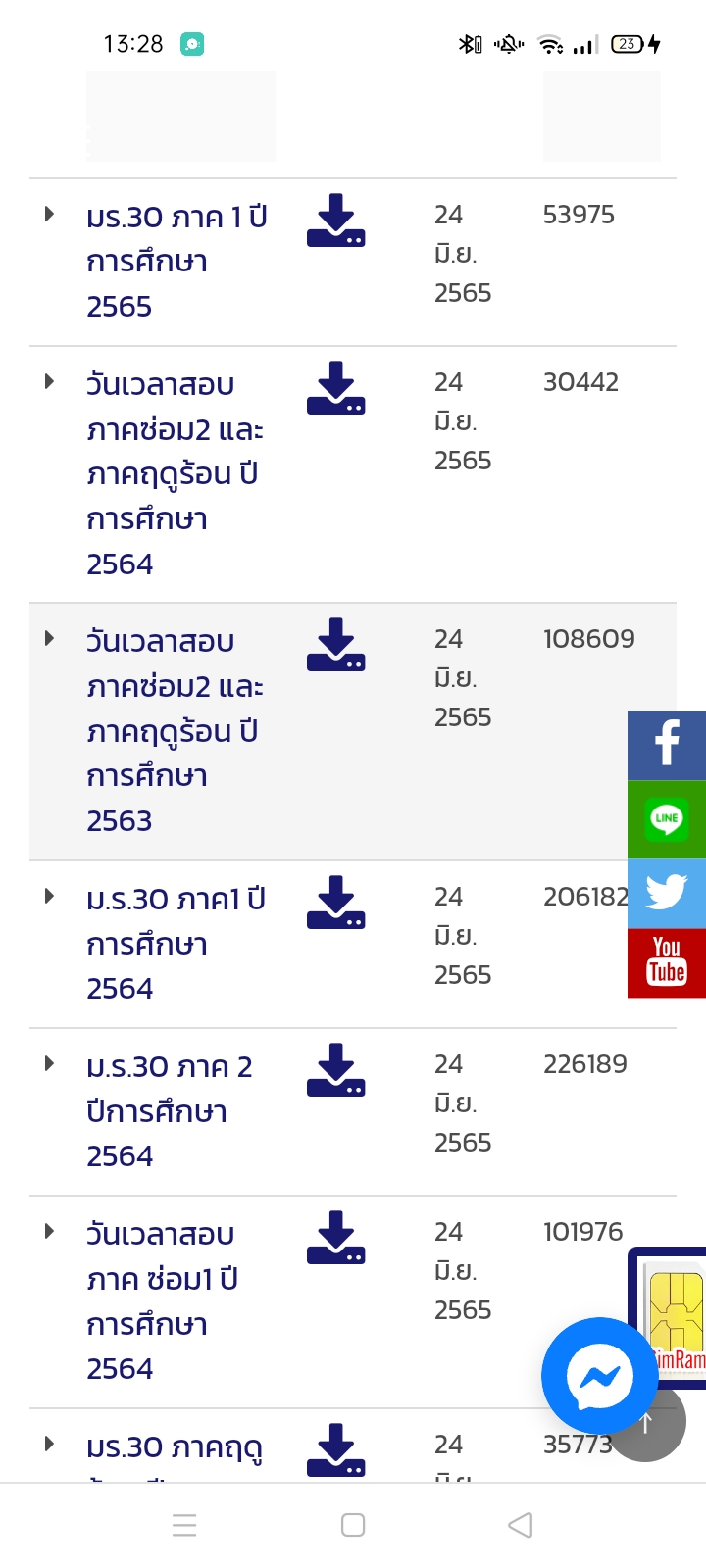Download ม.ร.30 ภาค1 ปีการศึกษา 2564 file
Image resolution: width=706 pixels, height=1568 pixels.
[336, 903]
